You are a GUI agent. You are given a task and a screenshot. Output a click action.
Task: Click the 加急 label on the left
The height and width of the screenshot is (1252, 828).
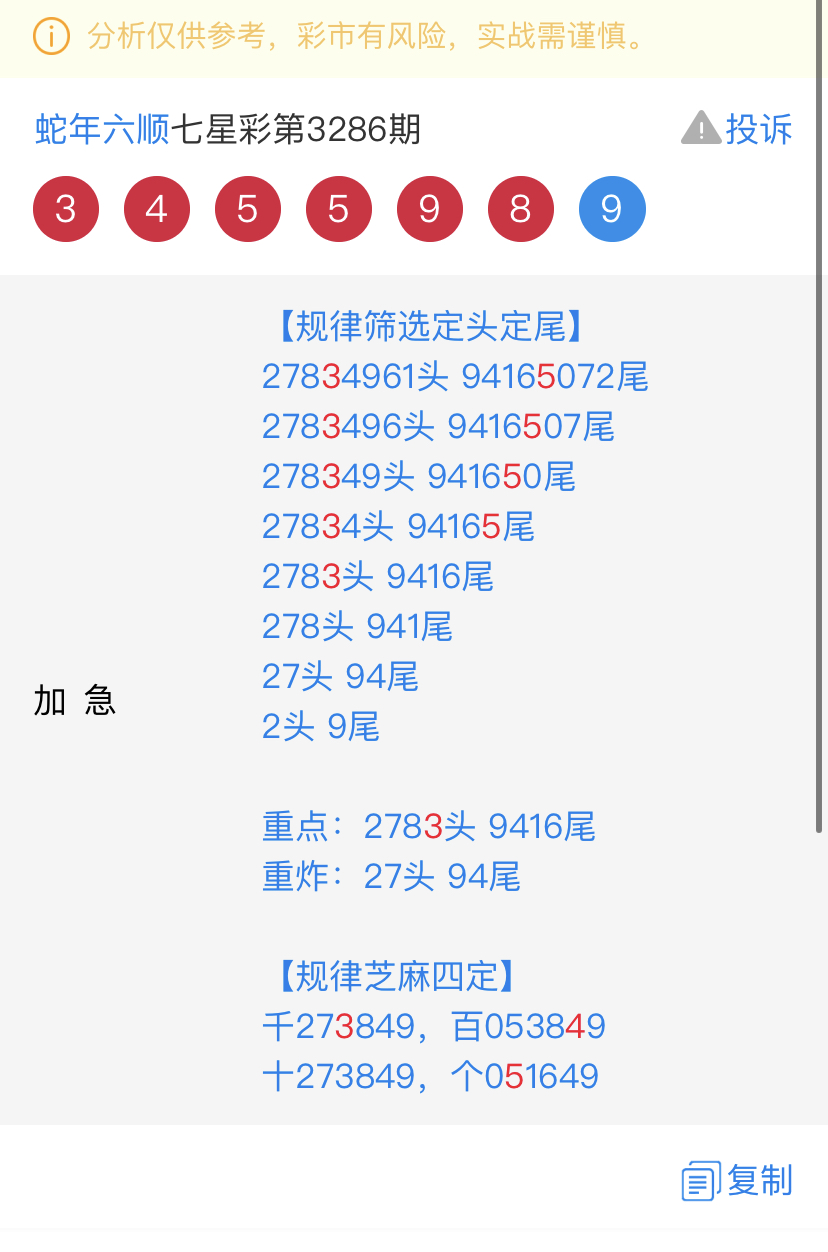pos(75,702)
